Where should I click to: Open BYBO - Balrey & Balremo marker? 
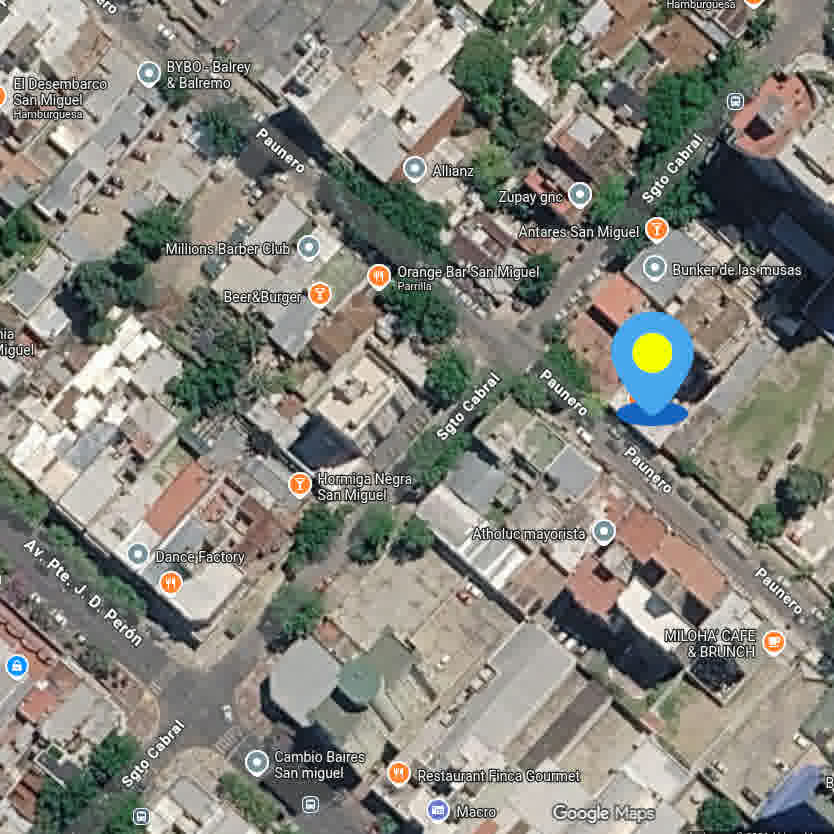[149, 73]
